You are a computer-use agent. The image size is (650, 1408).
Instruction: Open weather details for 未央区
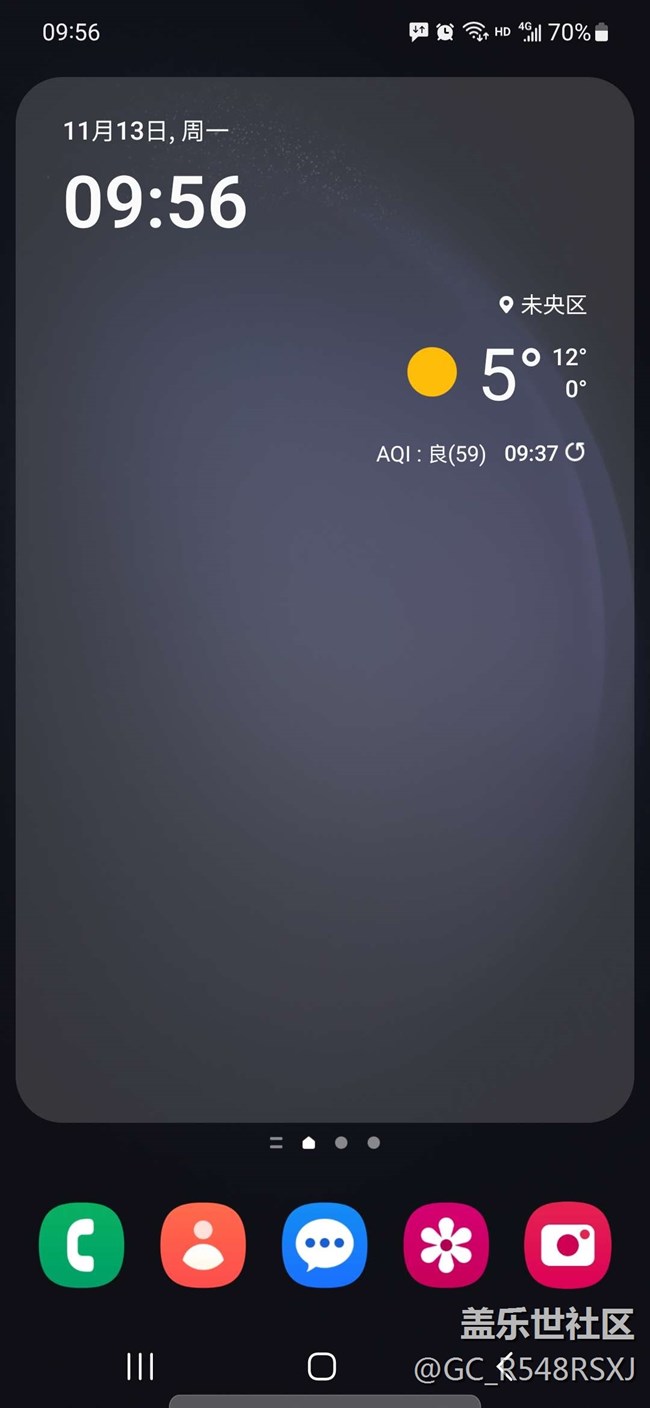coord(545,305)
